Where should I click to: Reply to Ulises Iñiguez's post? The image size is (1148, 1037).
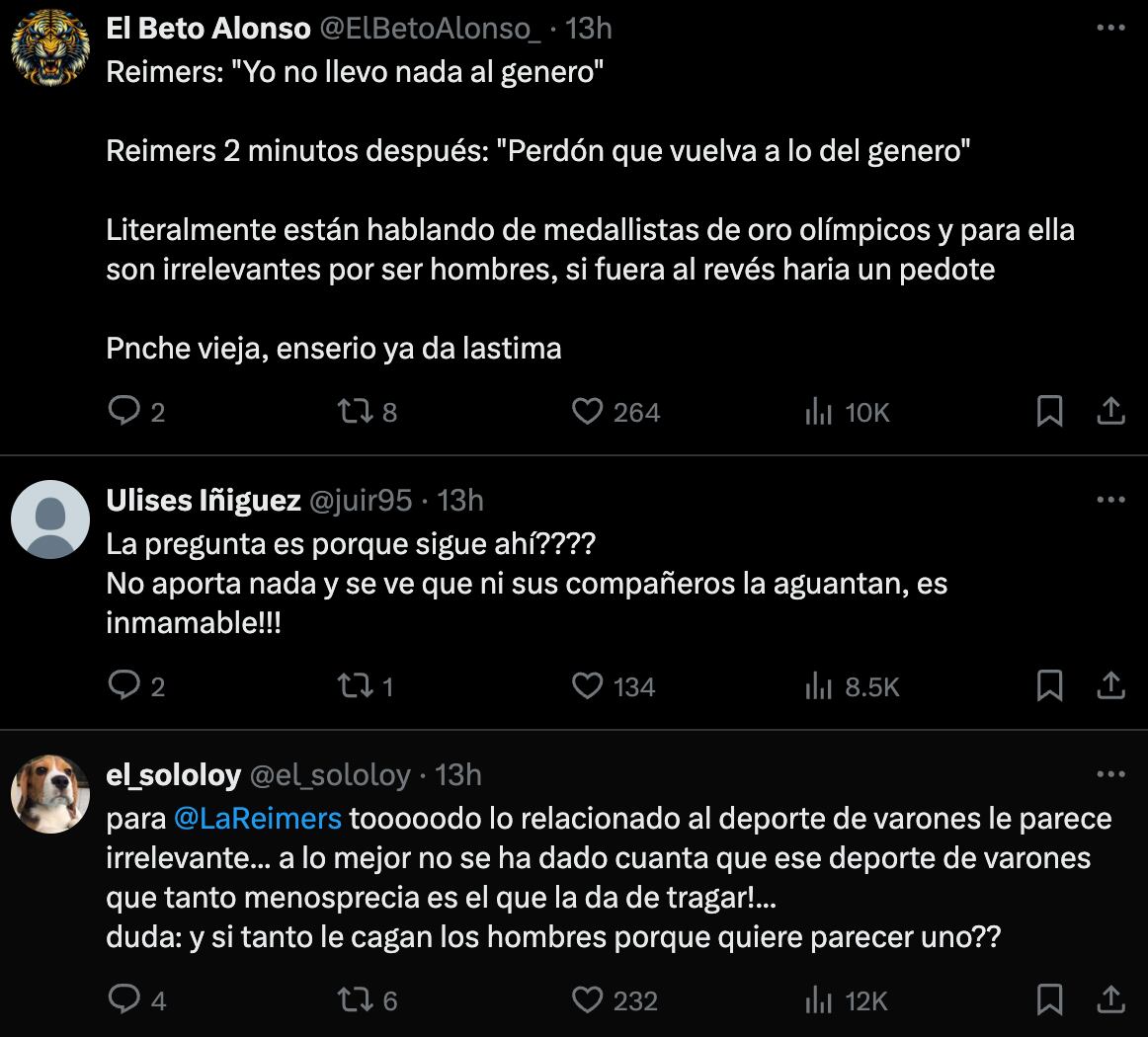click(124, 685)
